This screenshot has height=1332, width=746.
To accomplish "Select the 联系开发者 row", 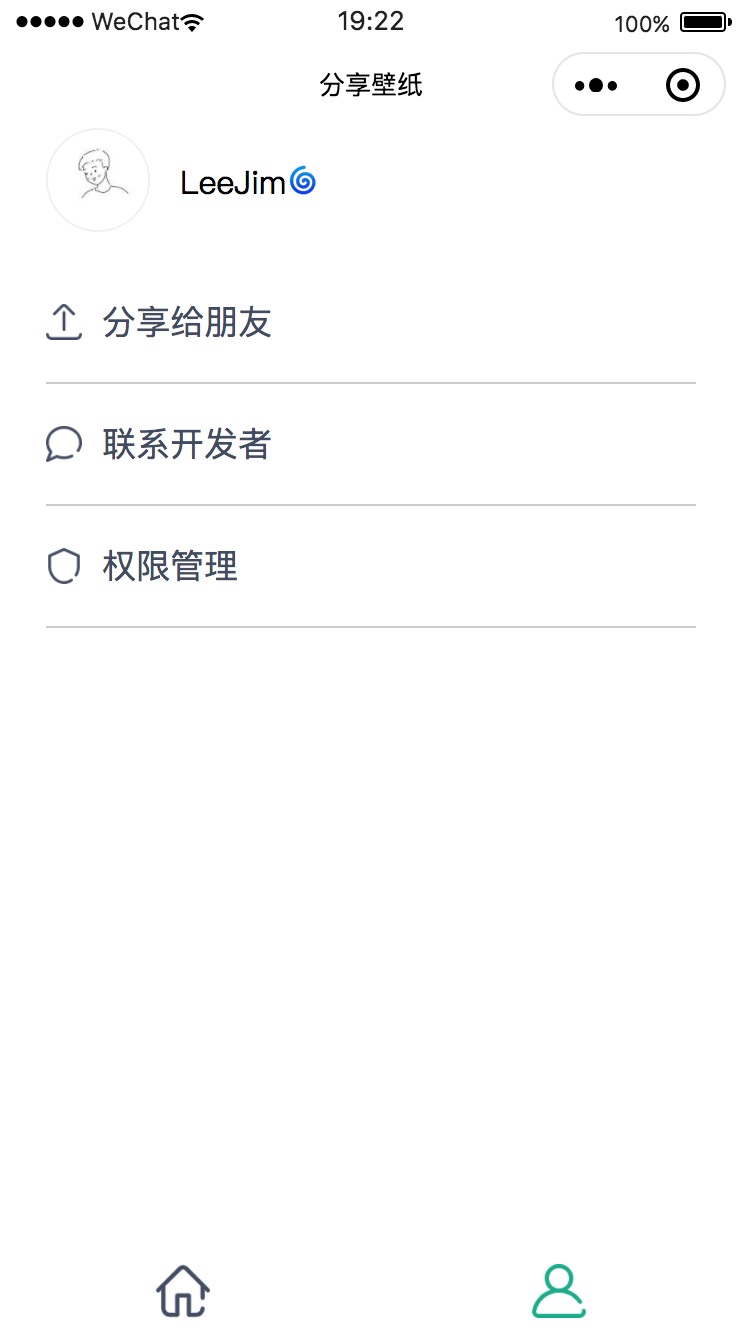I will 371,445.
